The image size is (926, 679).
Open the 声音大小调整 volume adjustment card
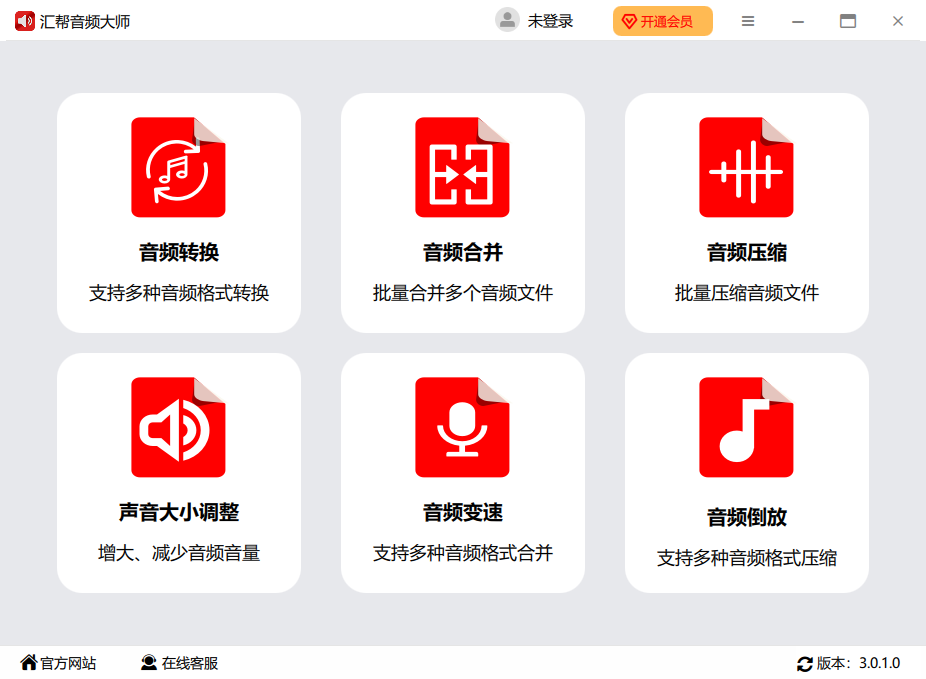pyautogui.click(x=179, y=472)
